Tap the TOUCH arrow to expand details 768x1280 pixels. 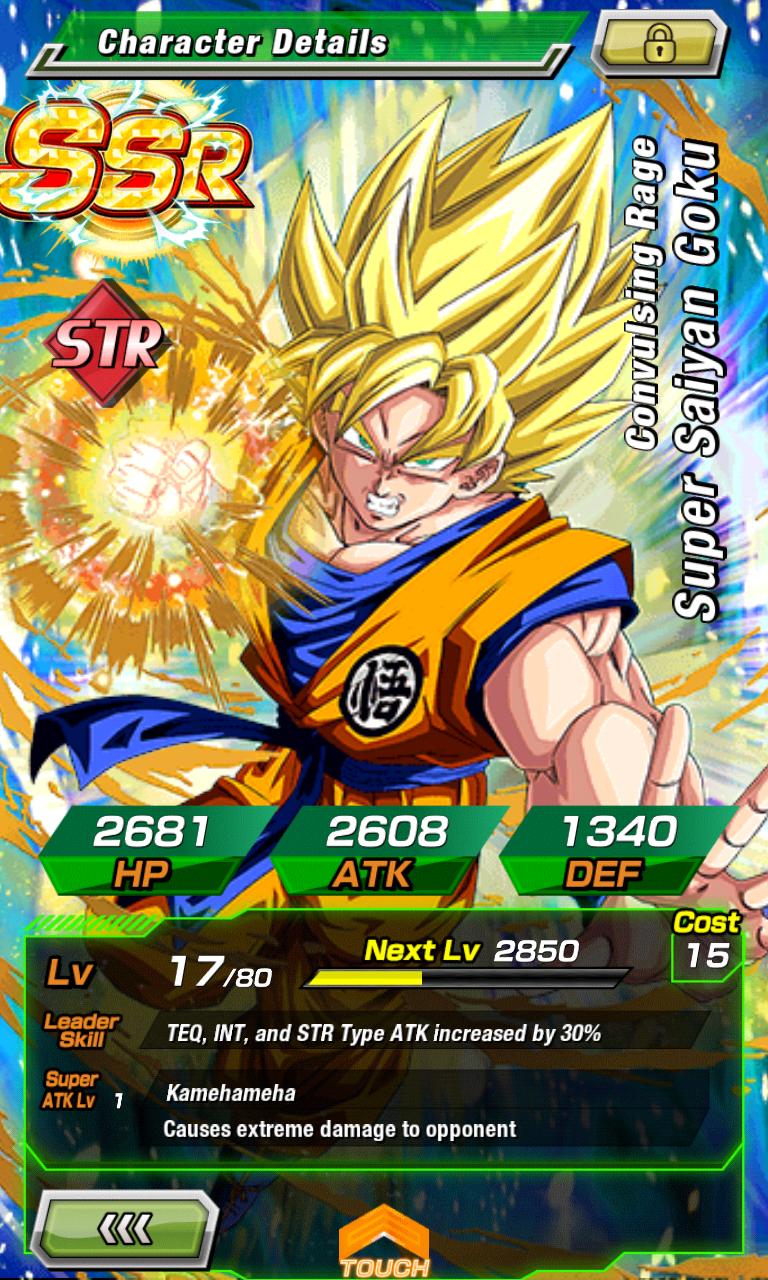click(x=384, y=1242)
